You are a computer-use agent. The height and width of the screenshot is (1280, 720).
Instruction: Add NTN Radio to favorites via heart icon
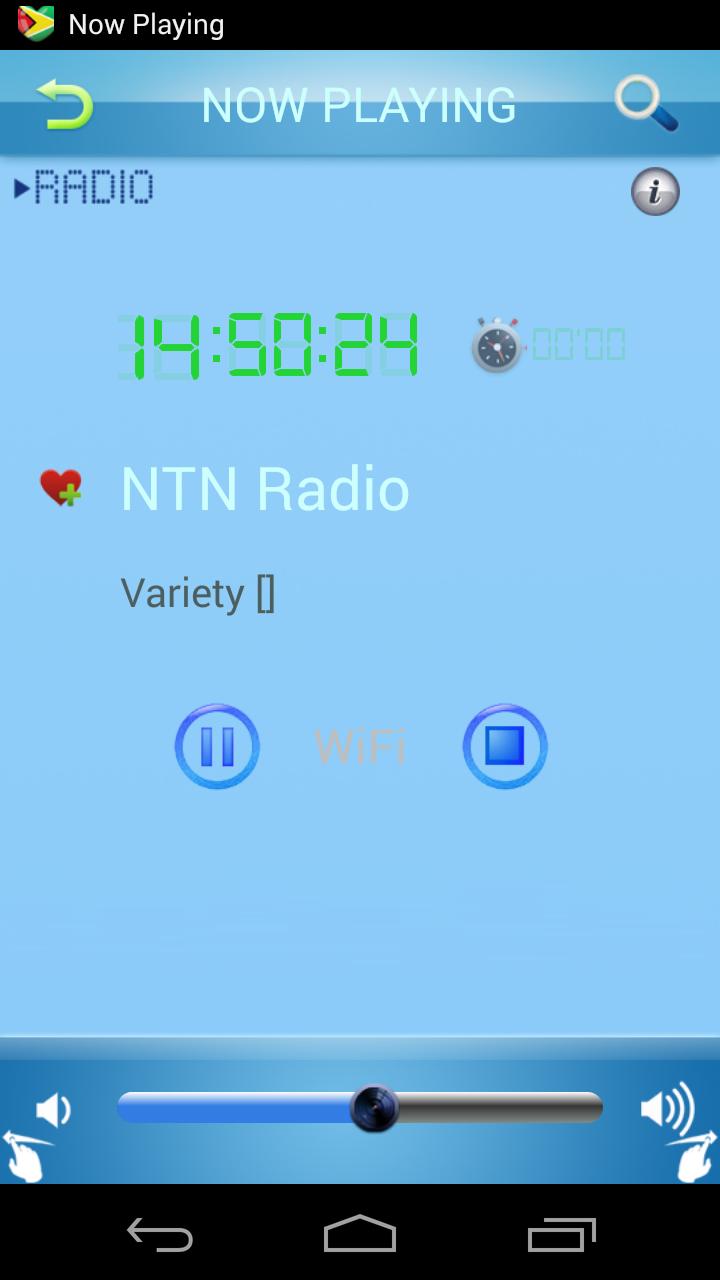[x=62, y=487]
